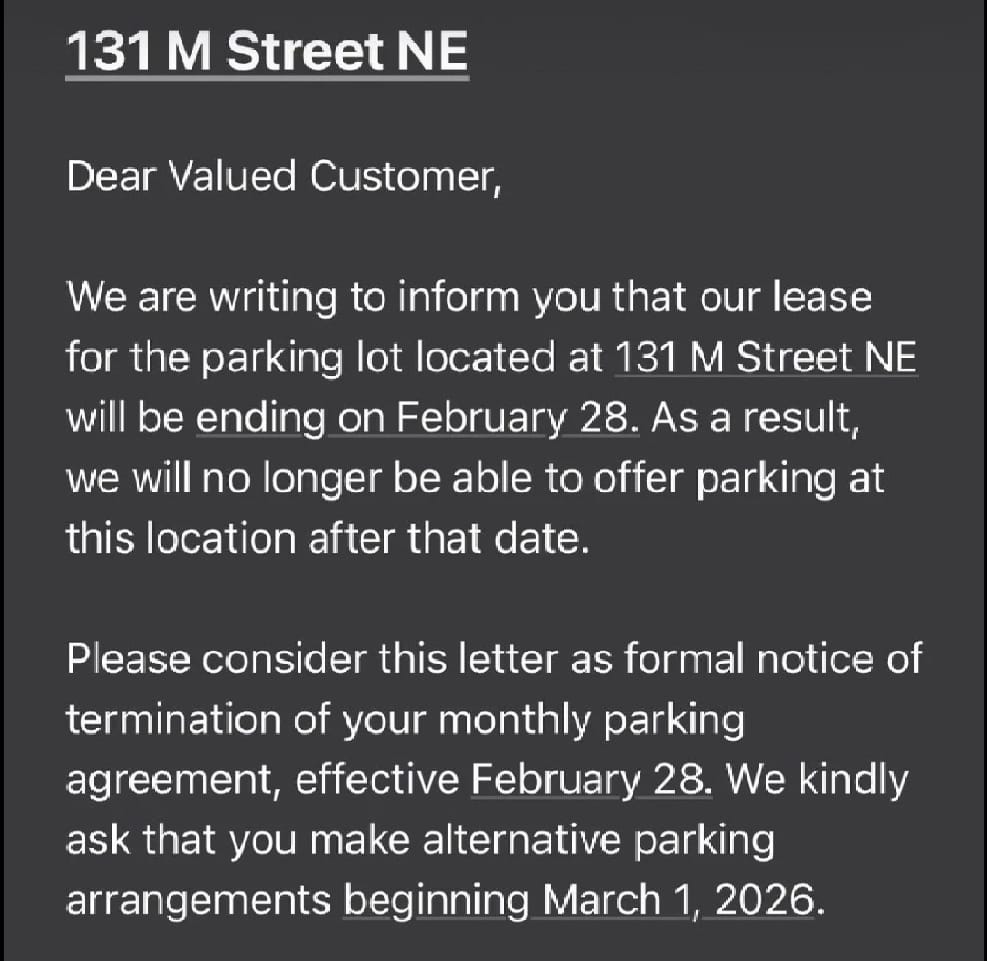Open the "beginning March 1, 2026" date link
987x961 pixels.
pos(584,900)
